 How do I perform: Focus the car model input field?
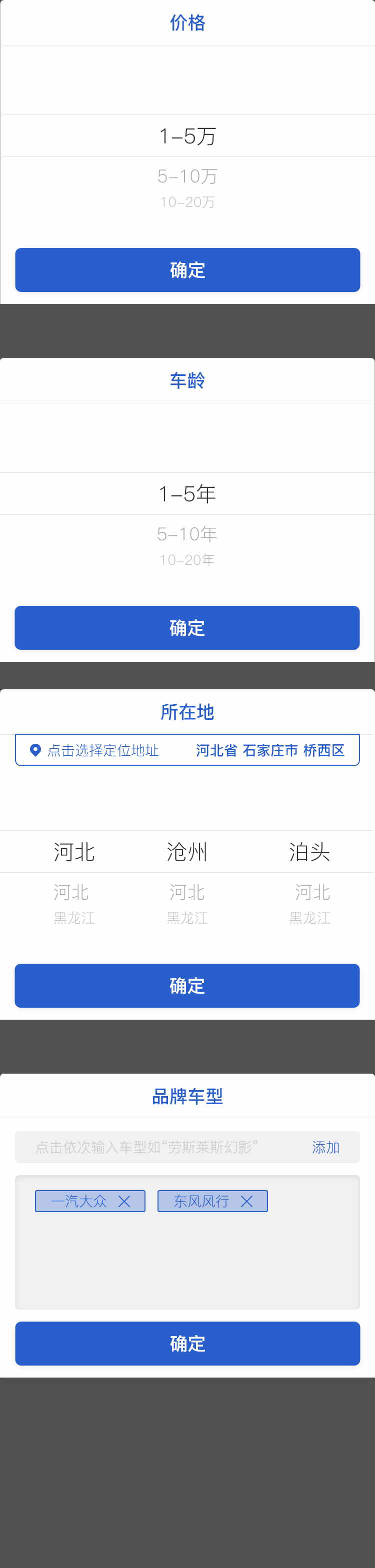click(146, 1148)
